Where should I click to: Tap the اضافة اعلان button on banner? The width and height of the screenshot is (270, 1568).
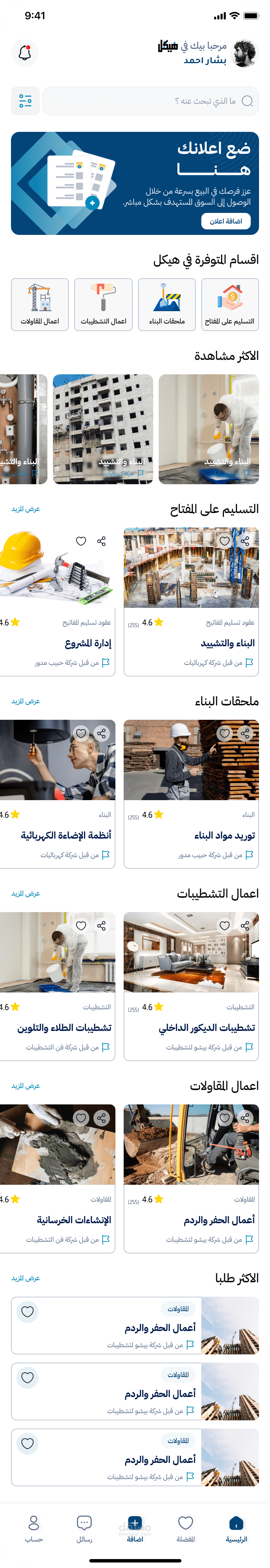pos(225,221)
